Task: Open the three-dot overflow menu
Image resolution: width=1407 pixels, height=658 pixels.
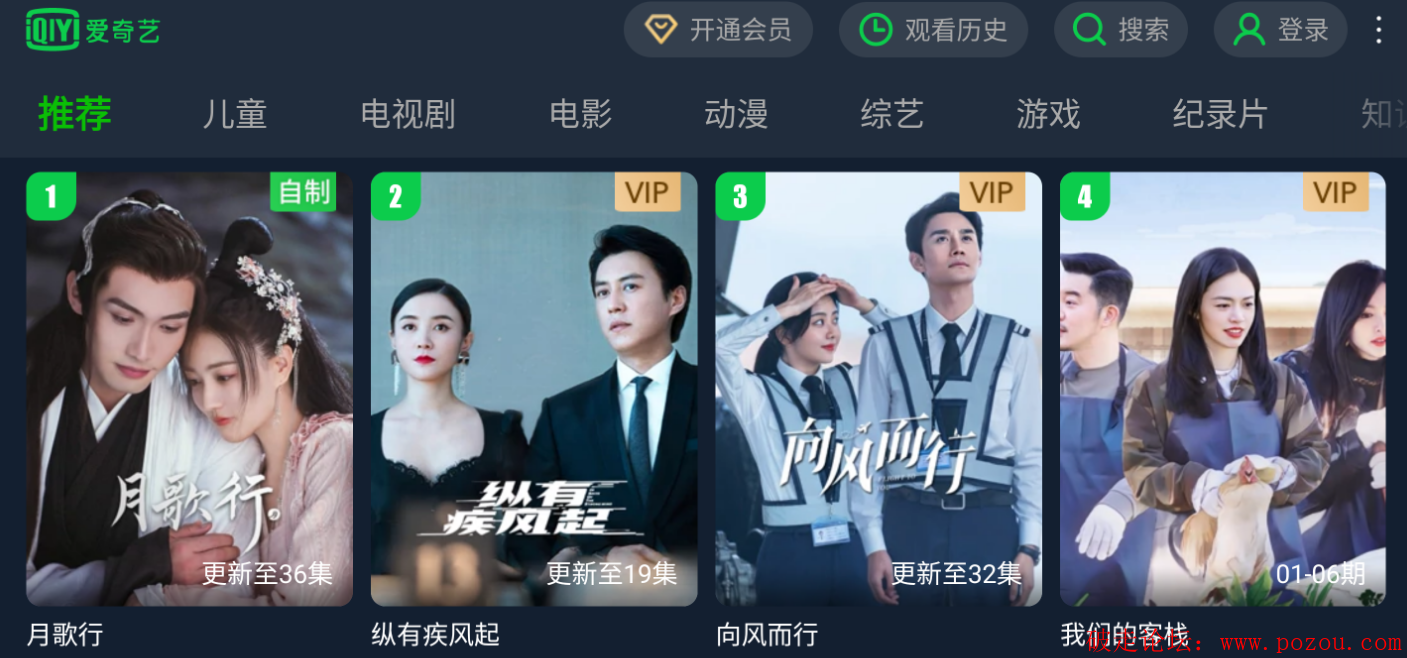Action: [1379, 30]
